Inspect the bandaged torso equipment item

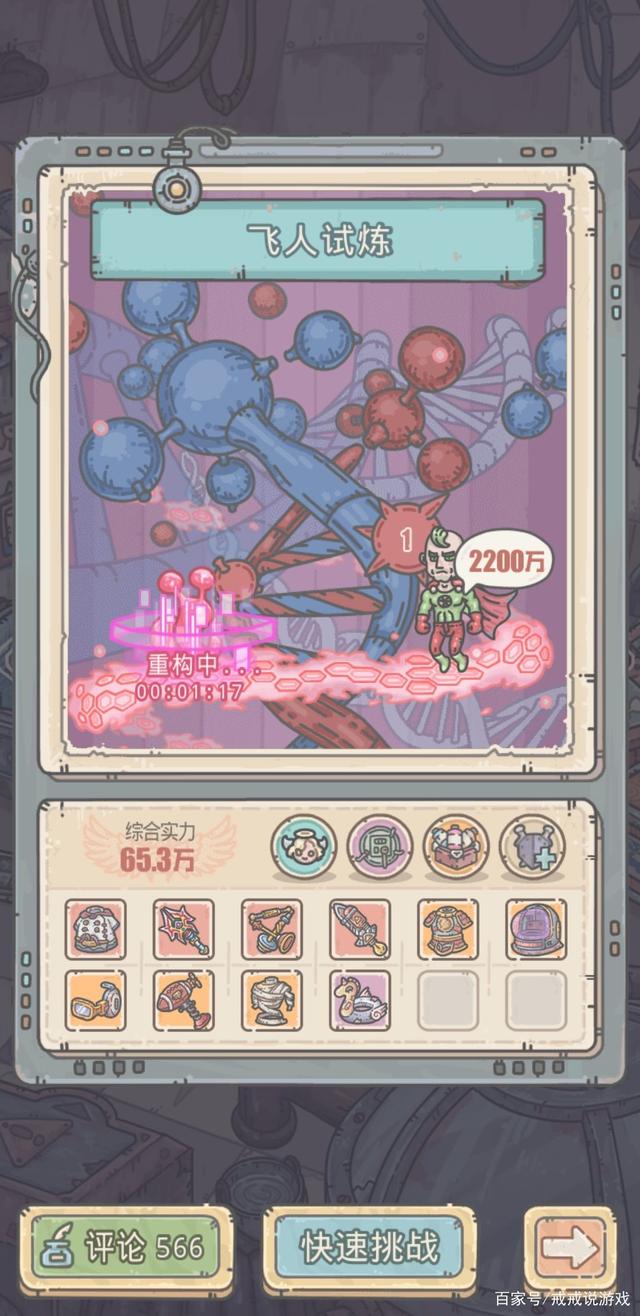(272, 1000)
